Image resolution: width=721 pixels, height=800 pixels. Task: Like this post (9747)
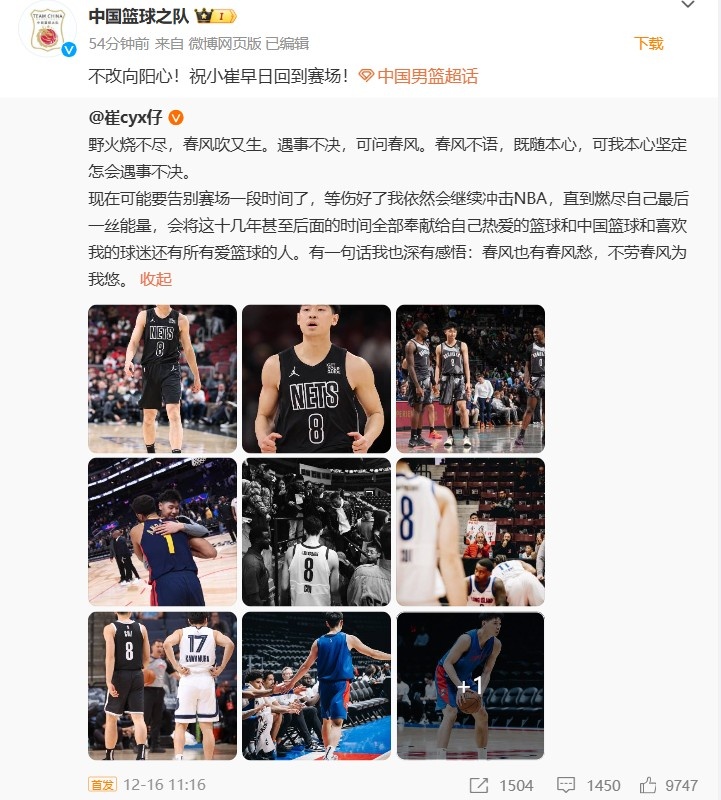tap(668, 785)
